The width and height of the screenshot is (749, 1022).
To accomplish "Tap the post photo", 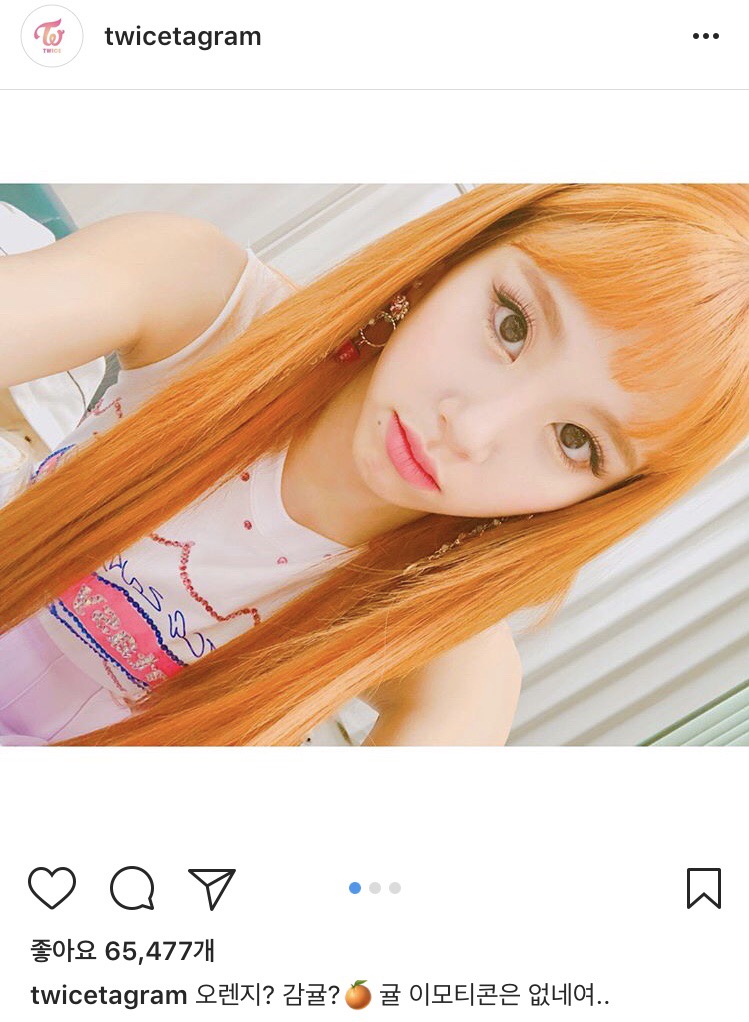I will tap(374, 464).
